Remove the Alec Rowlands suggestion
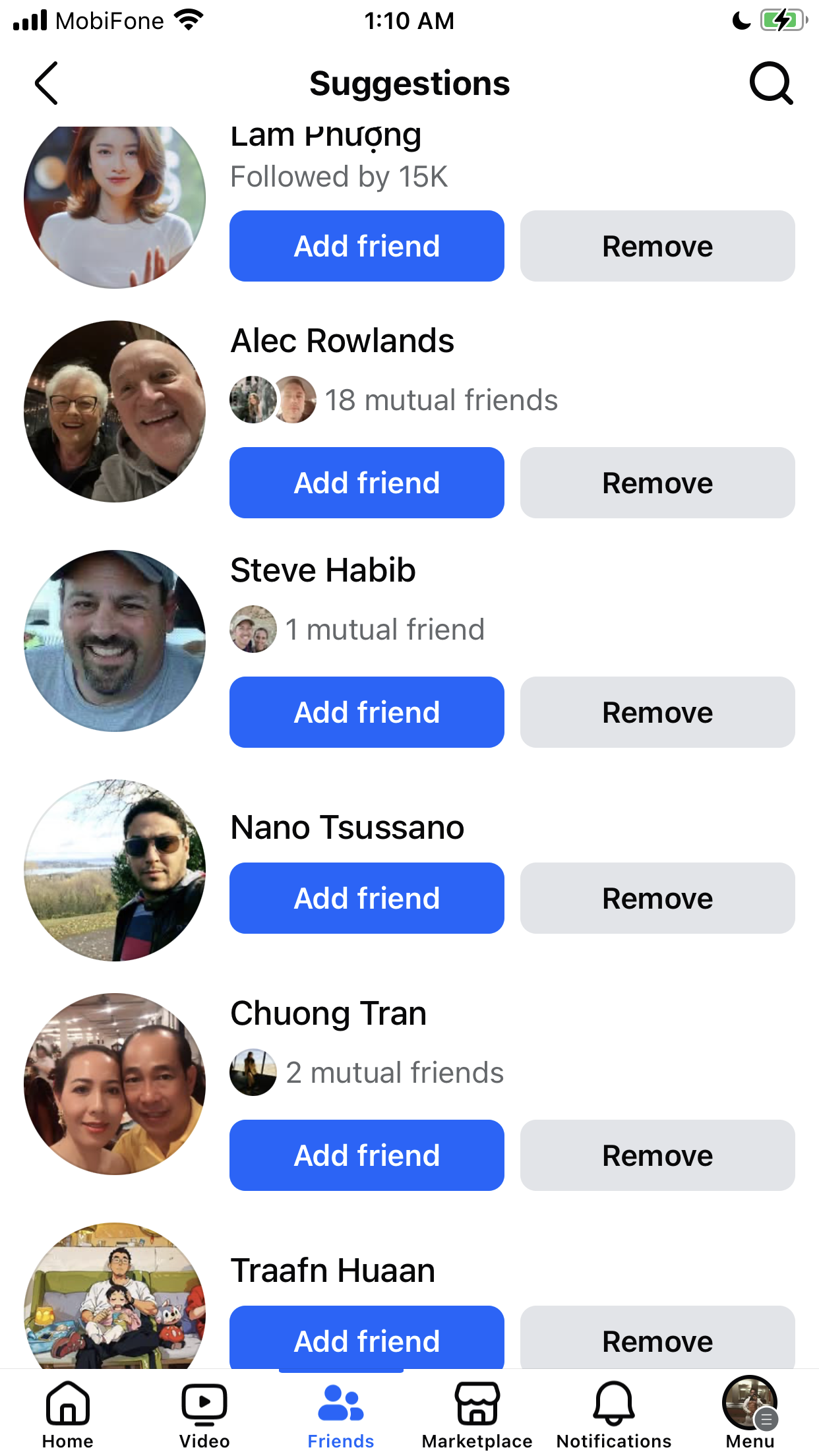Viewport: 819px width, 1456px height. coord(657,483)
